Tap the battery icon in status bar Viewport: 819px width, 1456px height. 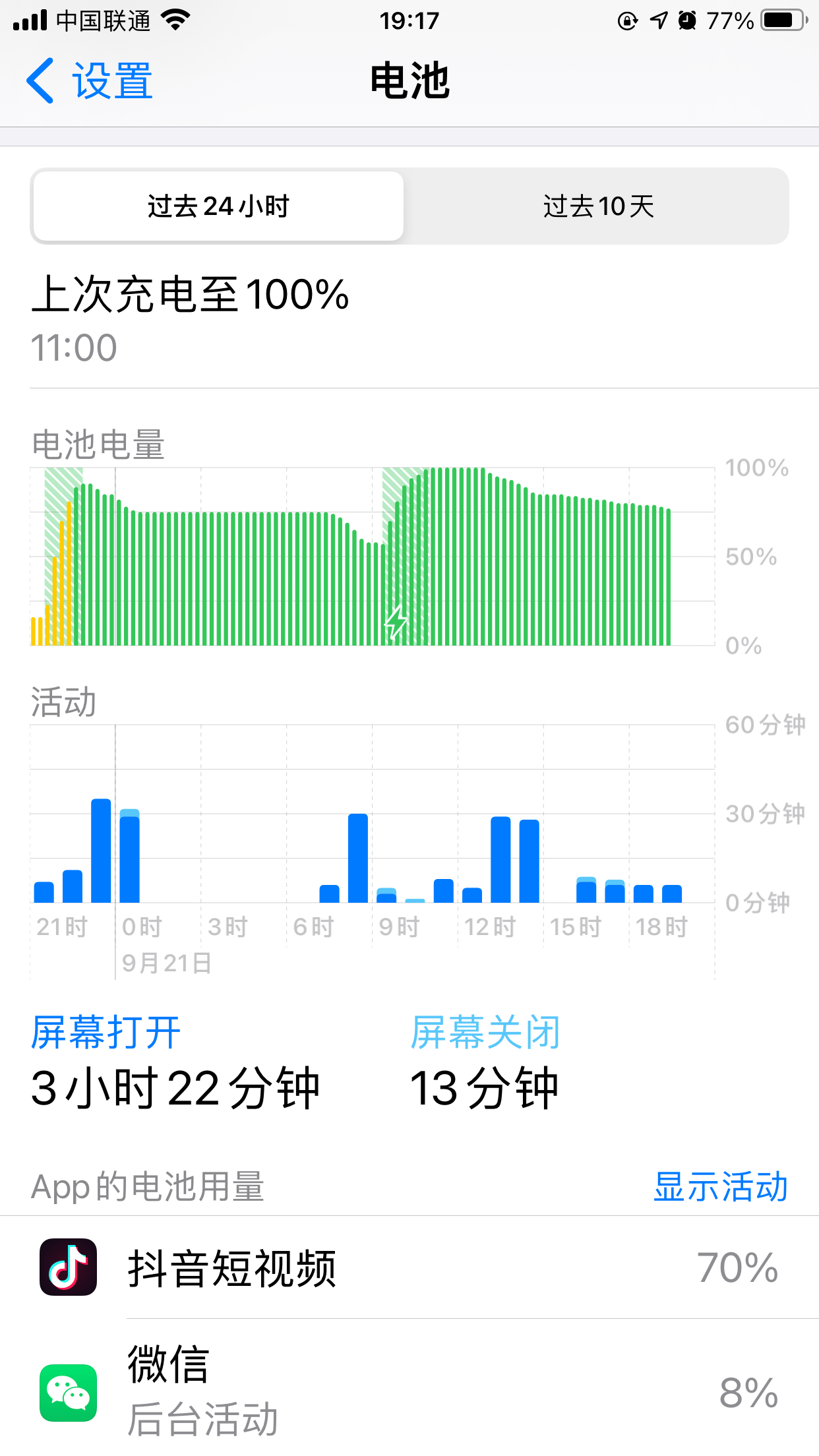tap(782, 20)
